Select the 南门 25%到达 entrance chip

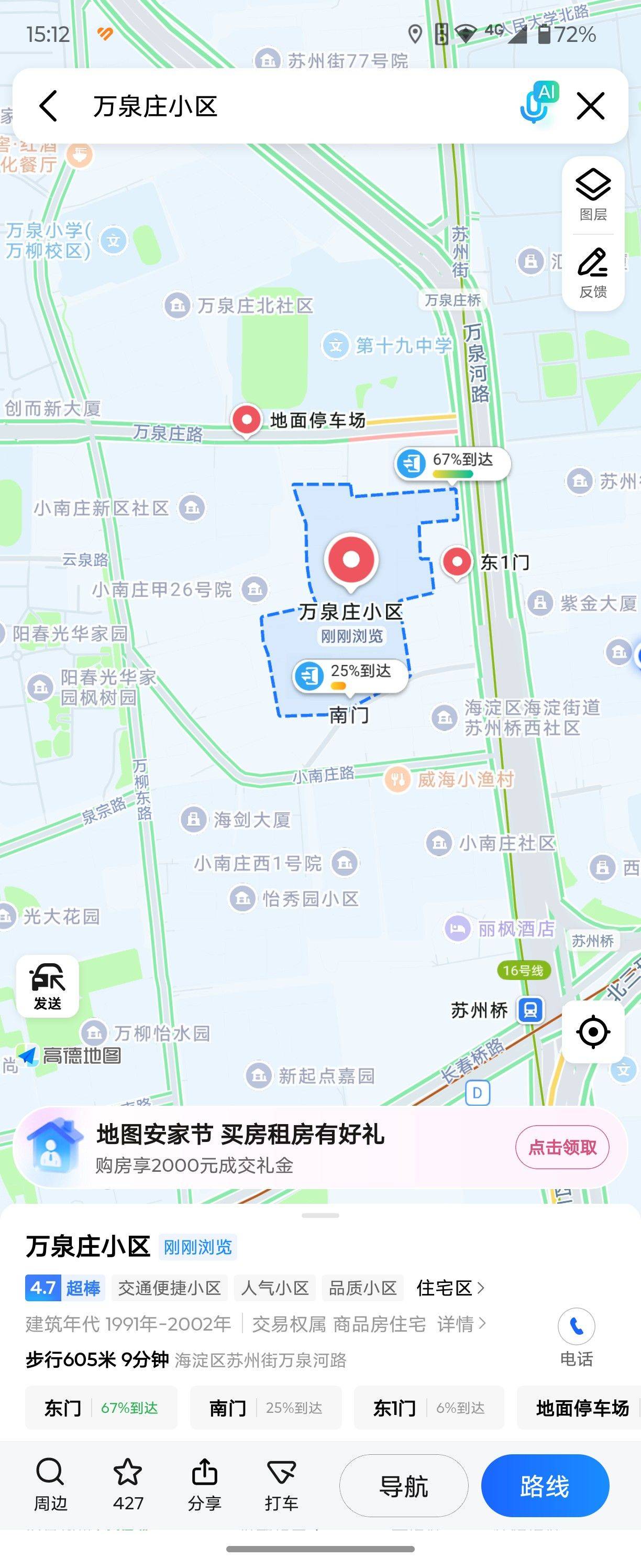(266, 1407)
